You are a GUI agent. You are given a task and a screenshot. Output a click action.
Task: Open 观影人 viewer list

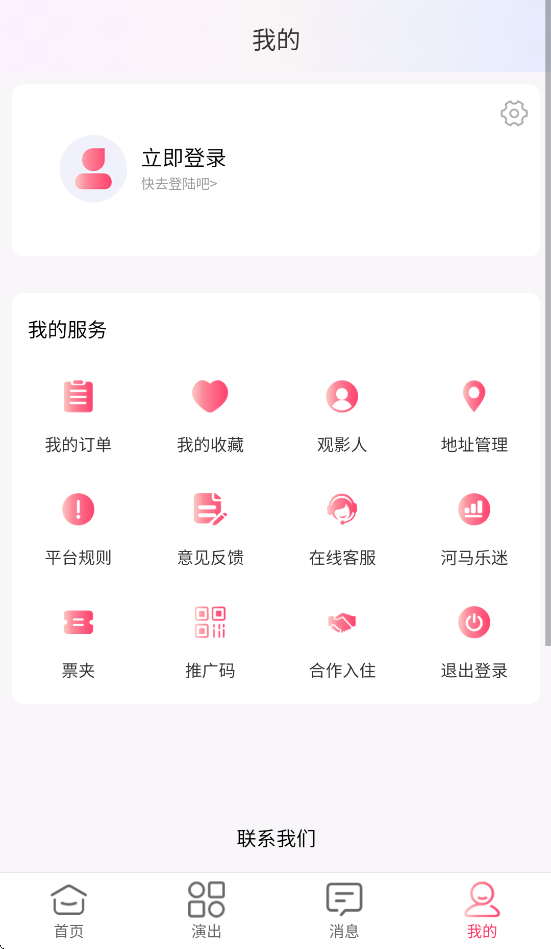342,416
